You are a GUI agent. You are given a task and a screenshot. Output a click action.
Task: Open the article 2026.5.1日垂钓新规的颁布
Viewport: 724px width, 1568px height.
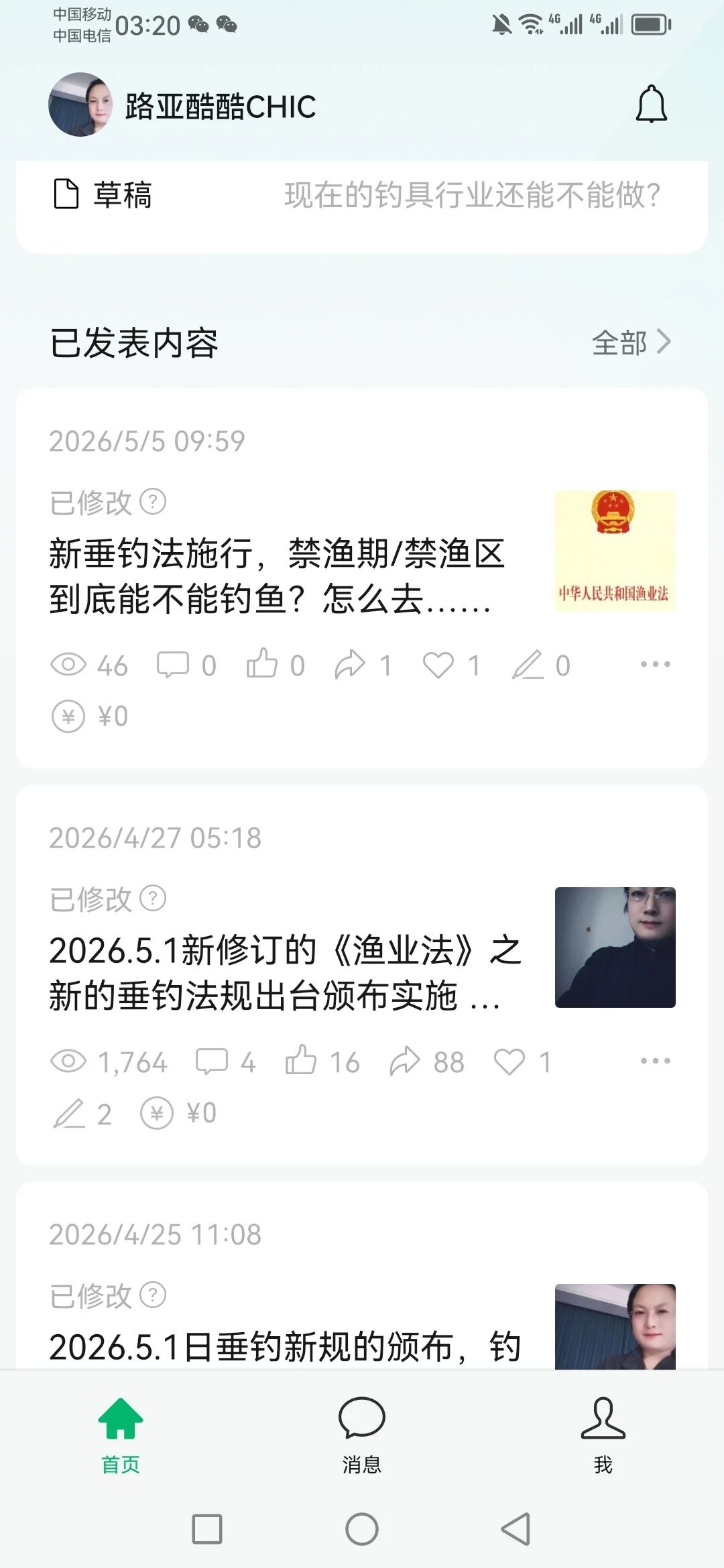(285, 1347)
